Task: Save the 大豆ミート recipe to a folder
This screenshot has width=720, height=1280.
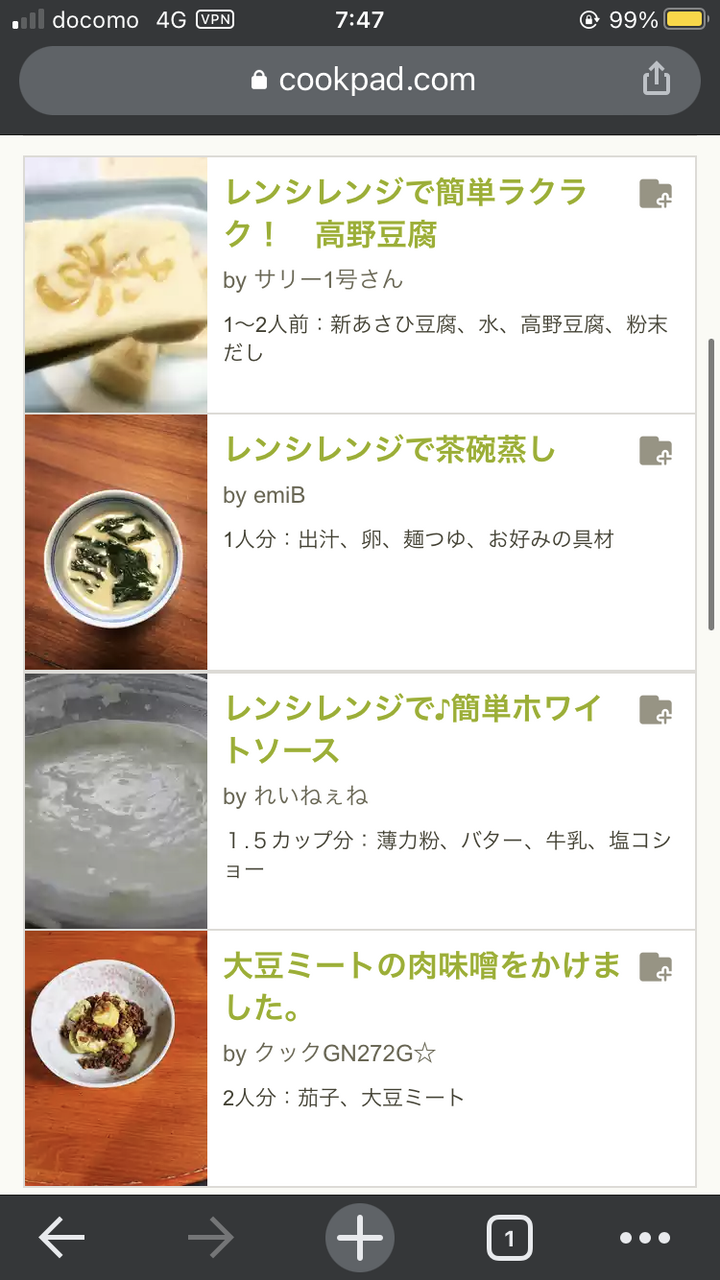Action: (x=656, y=967)
